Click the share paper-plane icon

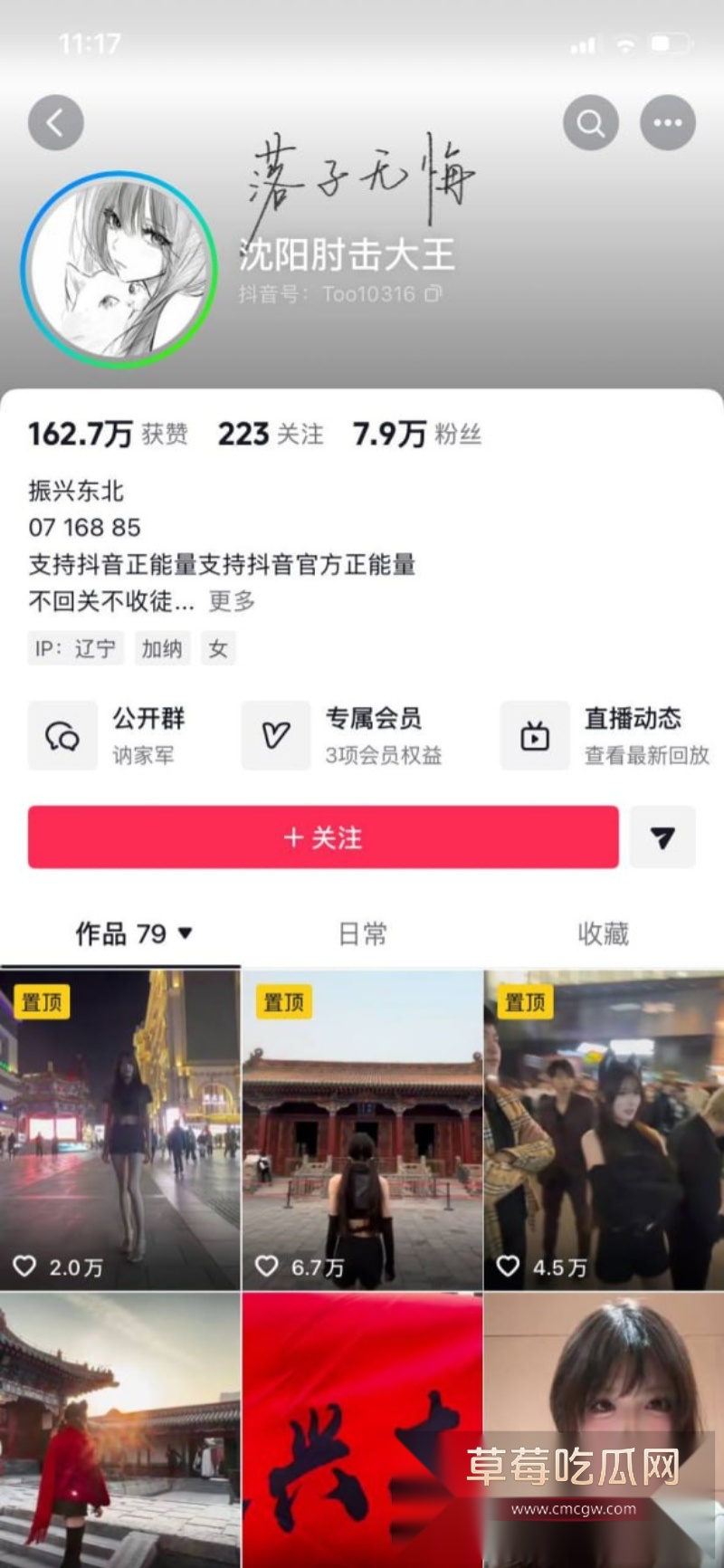coord(662,838)
